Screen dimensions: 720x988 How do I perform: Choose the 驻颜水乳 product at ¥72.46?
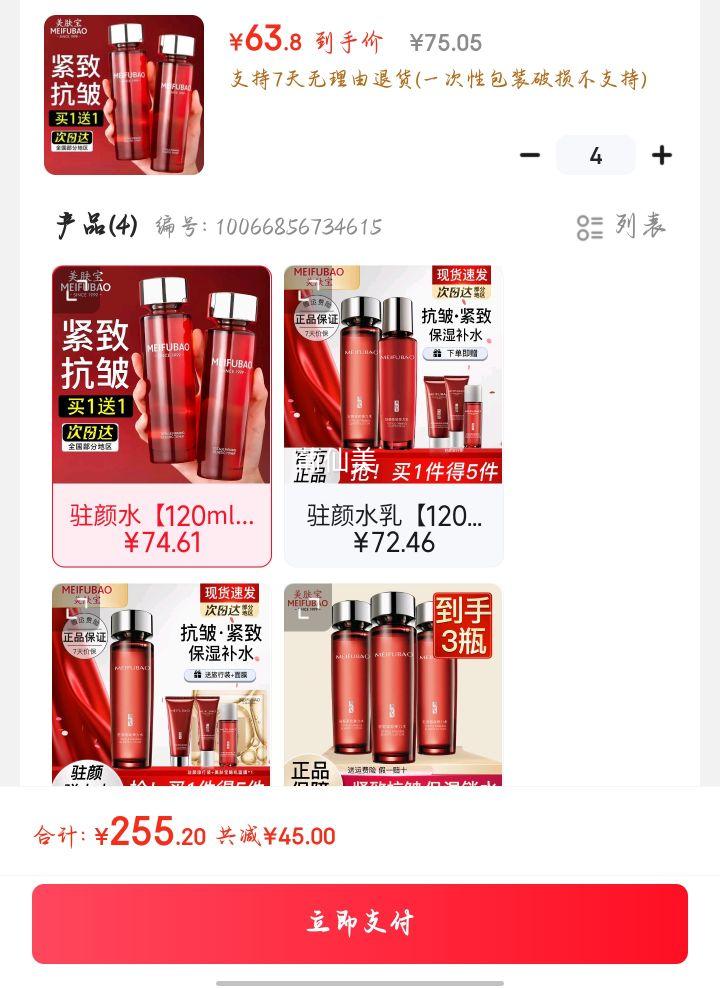pos(393,416)
